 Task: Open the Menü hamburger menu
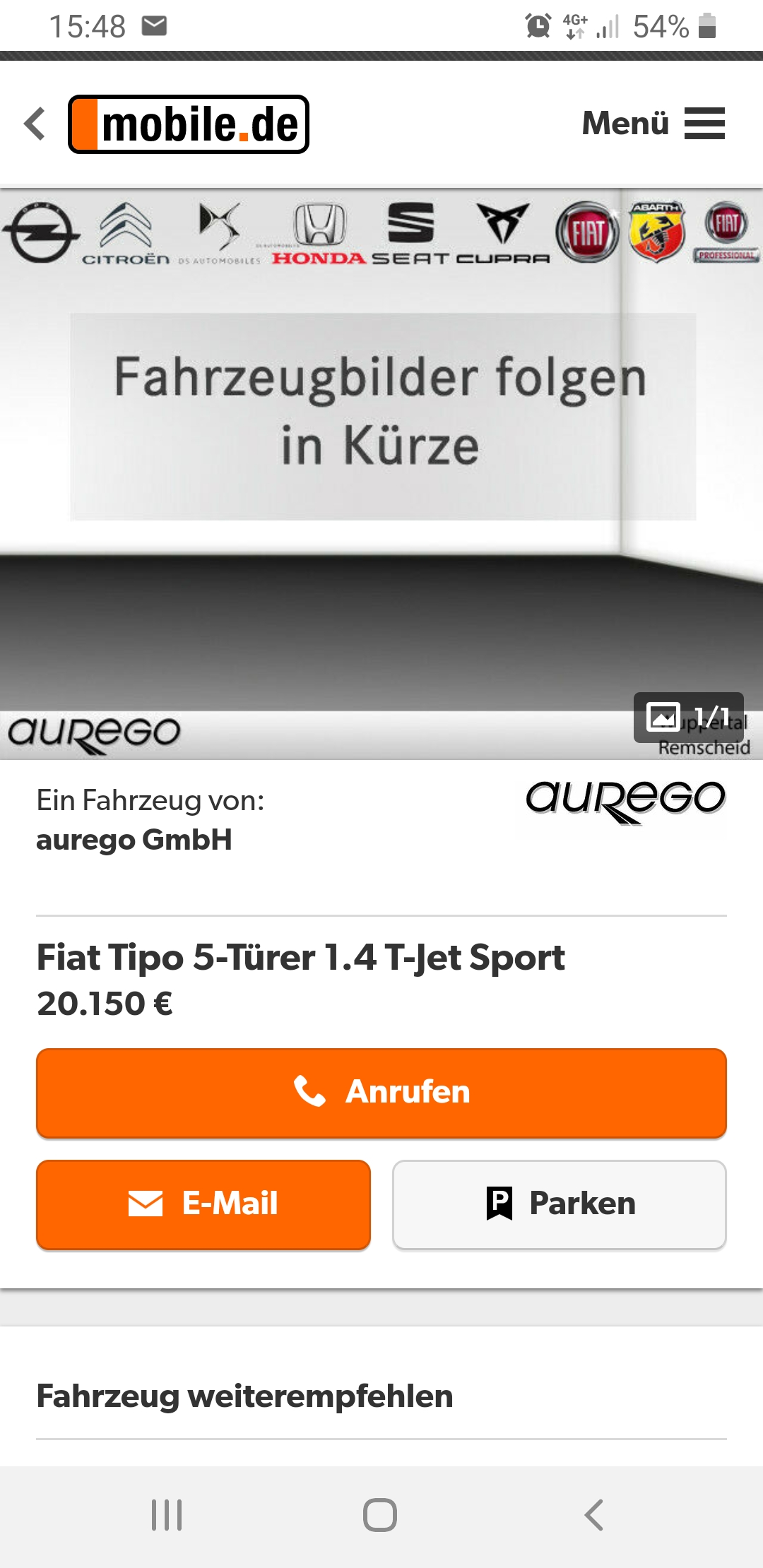pos(653,124)
